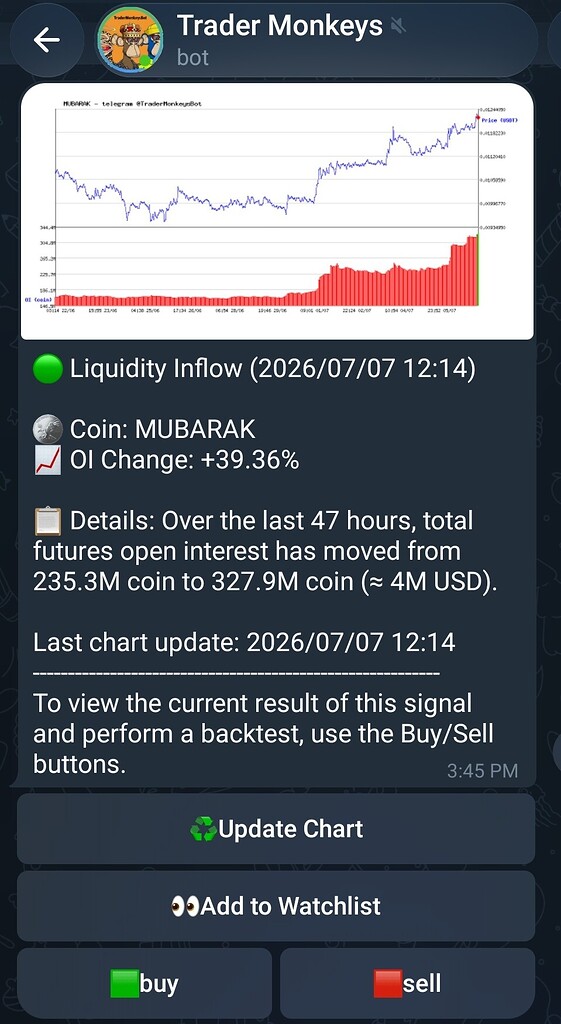Tap the Update Chart button
This screenshot has height=1024, width=561.
[276, 829]
